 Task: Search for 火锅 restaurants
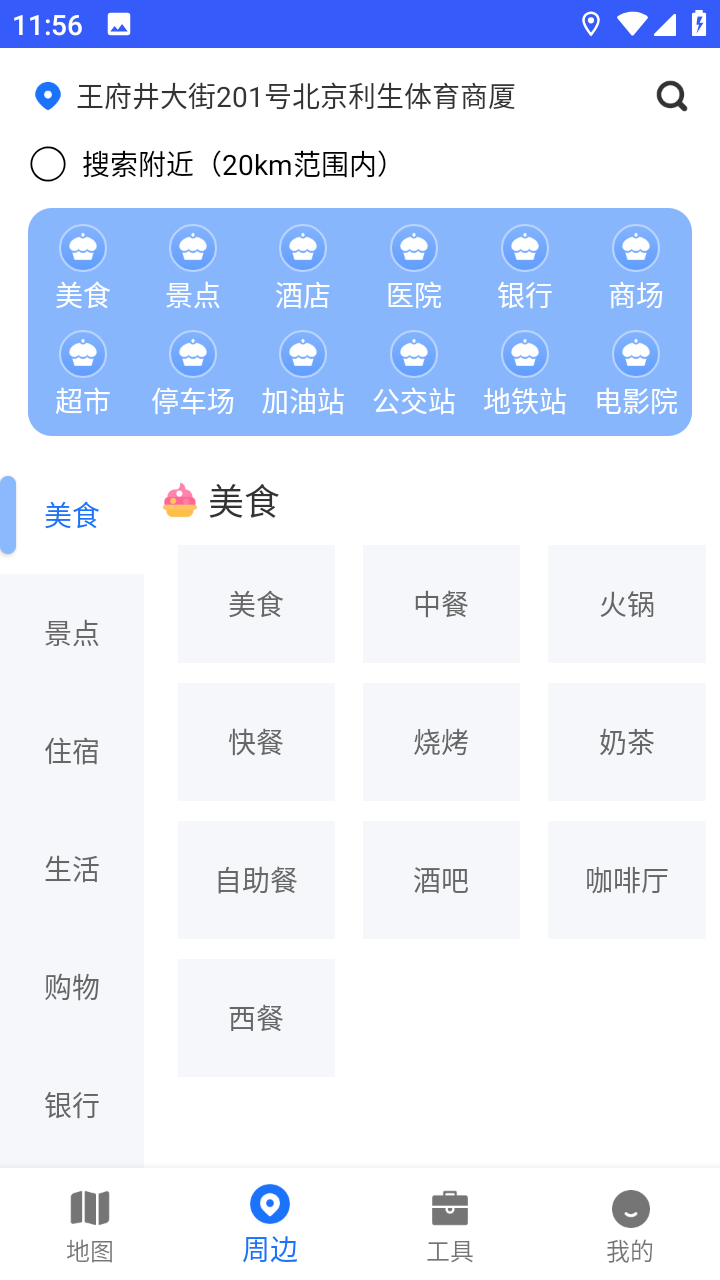626,604
